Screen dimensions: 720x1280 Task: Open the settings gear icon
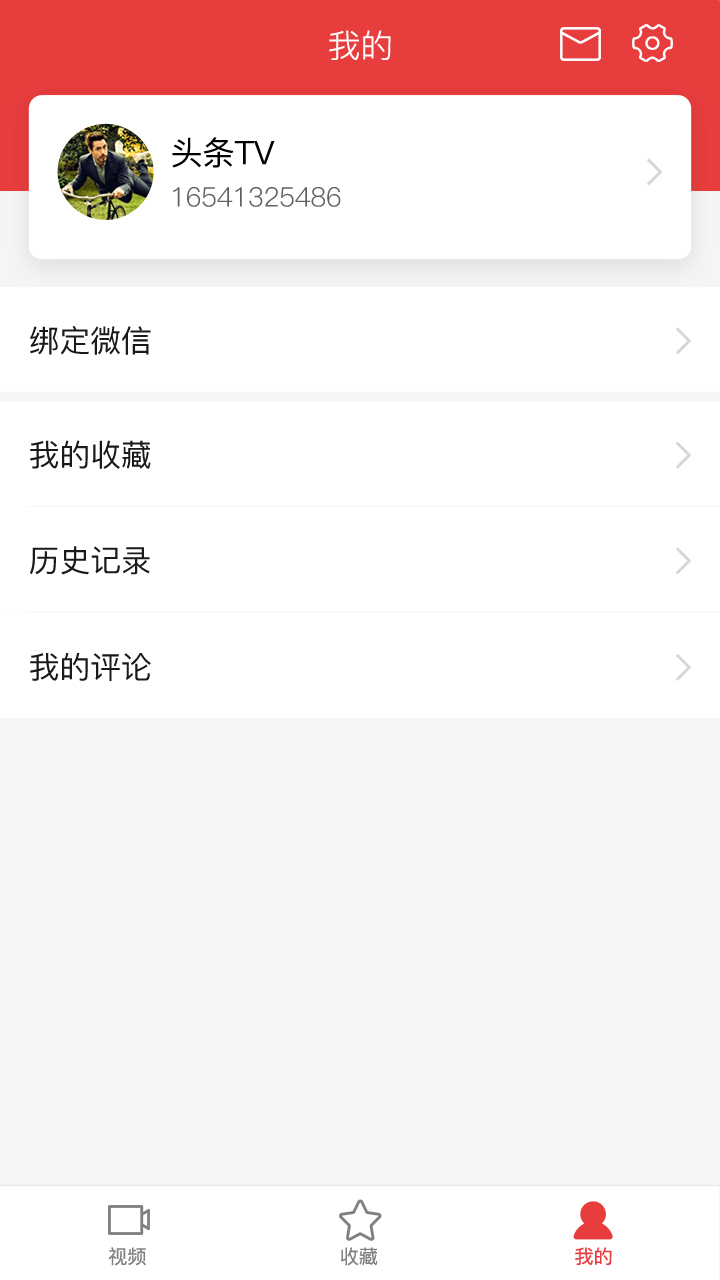point(652,43)
